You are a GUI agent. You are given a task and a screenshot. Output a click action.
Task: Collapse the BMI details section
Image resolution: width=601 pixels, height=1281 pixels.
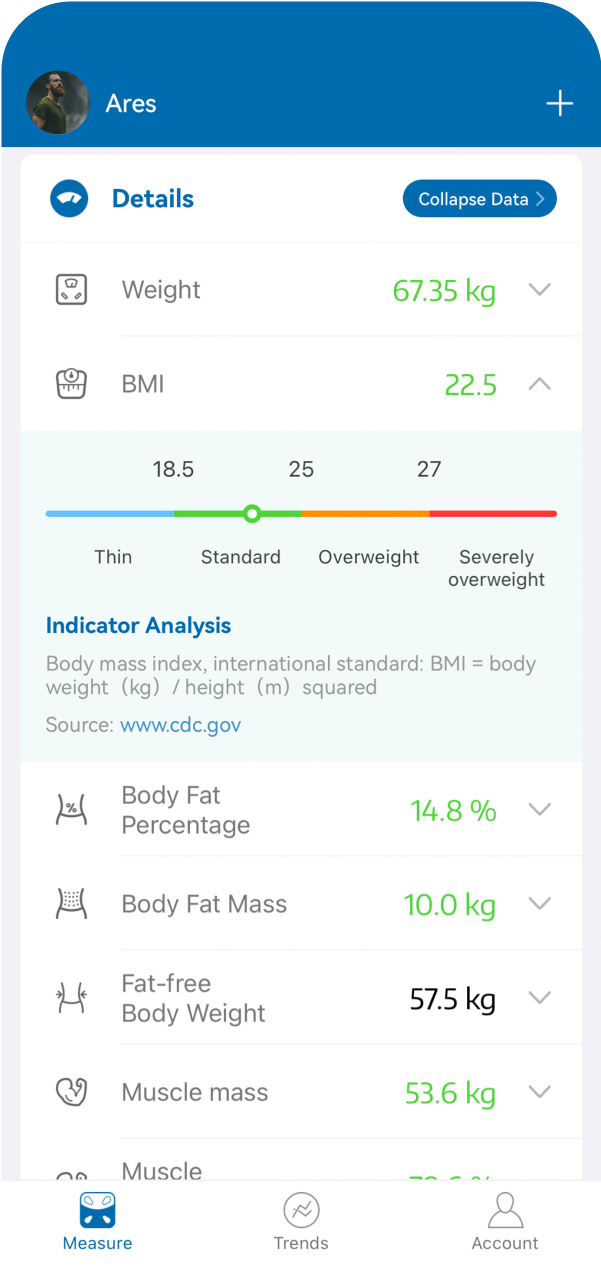click(539, 384)
